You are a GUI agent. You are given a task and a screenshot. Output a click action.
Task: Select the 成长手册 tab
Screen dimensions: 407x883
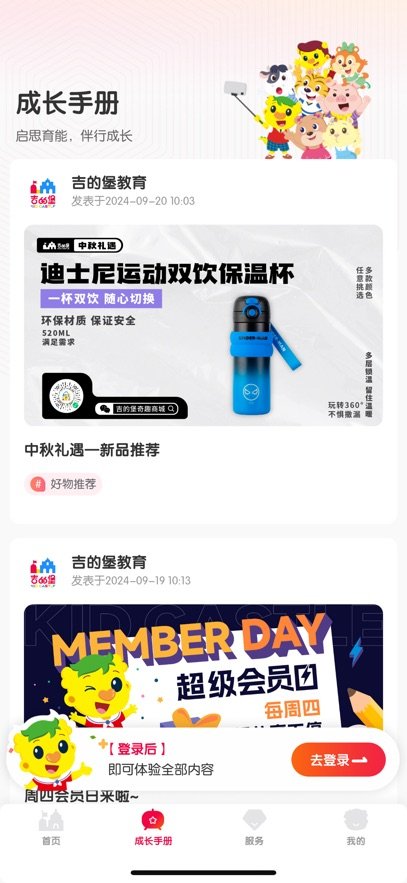(153, 827)
